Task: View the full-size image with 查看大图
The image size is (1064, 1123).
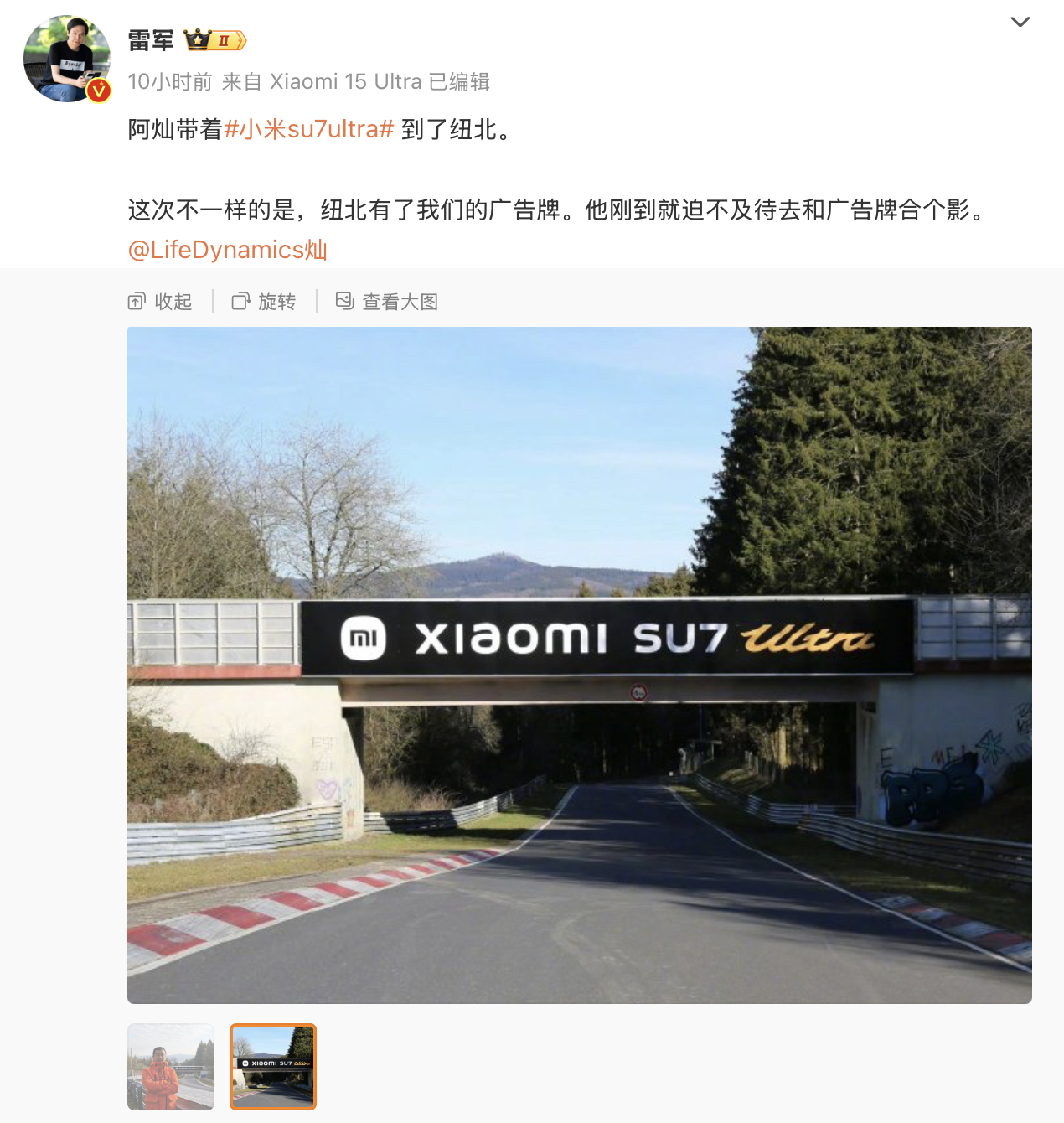Action: click(387, 302)
